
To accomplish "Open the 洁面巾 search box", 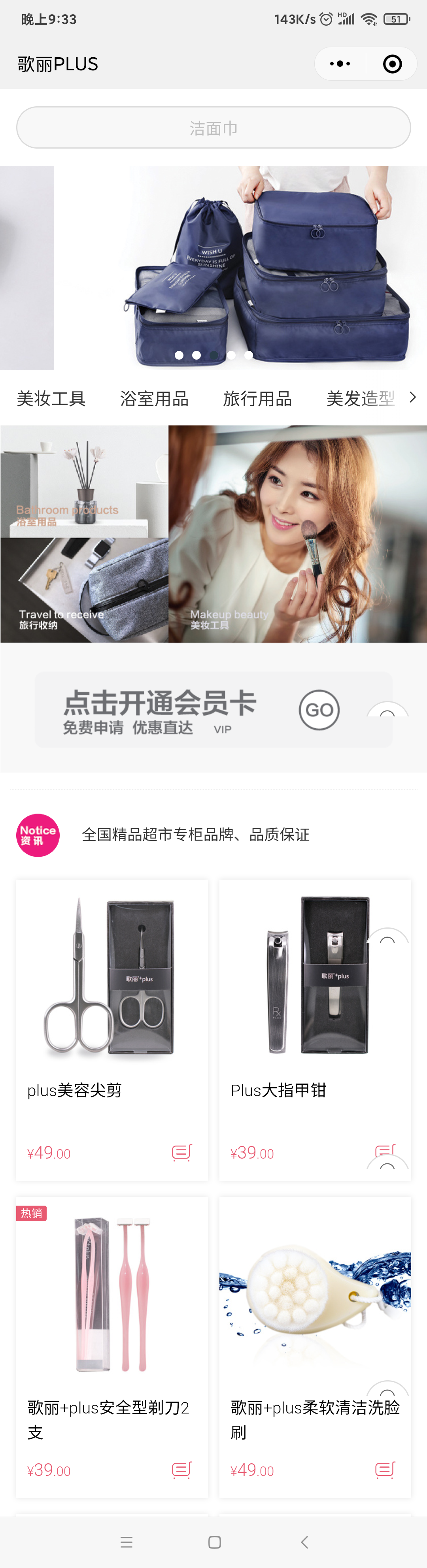I will tap(213, 128).
